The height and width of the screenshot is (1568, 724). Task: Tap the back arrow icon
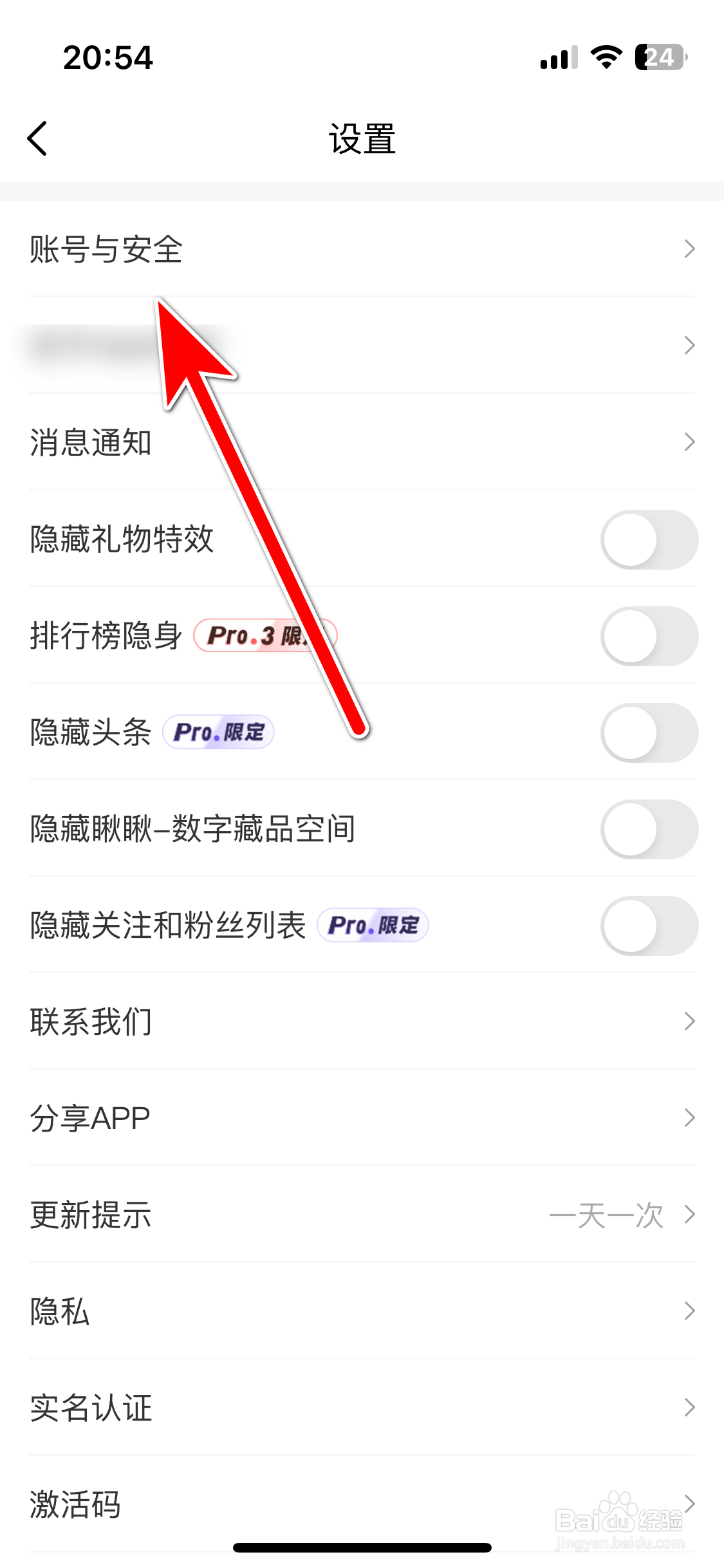tap(37, 138)
